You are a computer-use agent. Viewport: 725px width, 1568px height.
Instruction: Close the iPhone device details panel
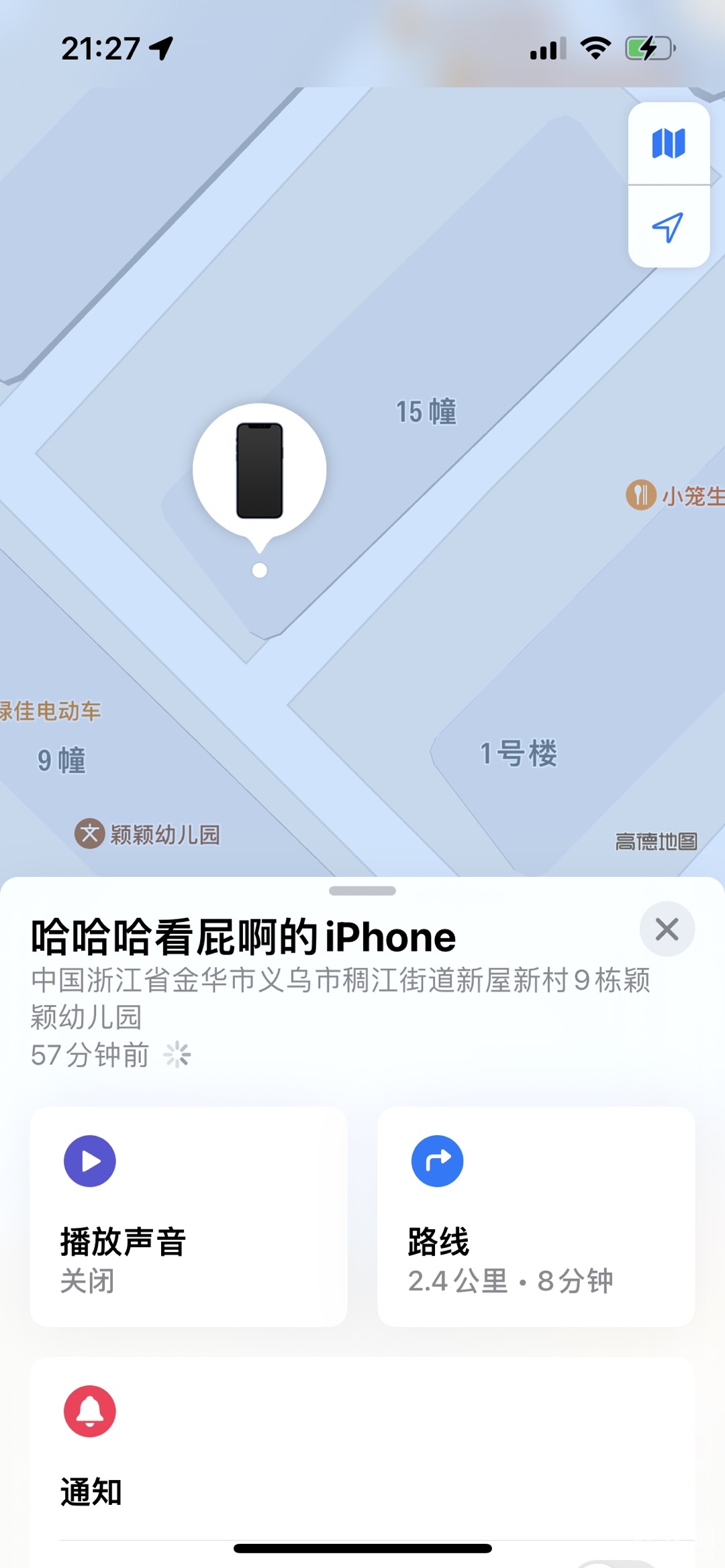click(x=667, y=929)
